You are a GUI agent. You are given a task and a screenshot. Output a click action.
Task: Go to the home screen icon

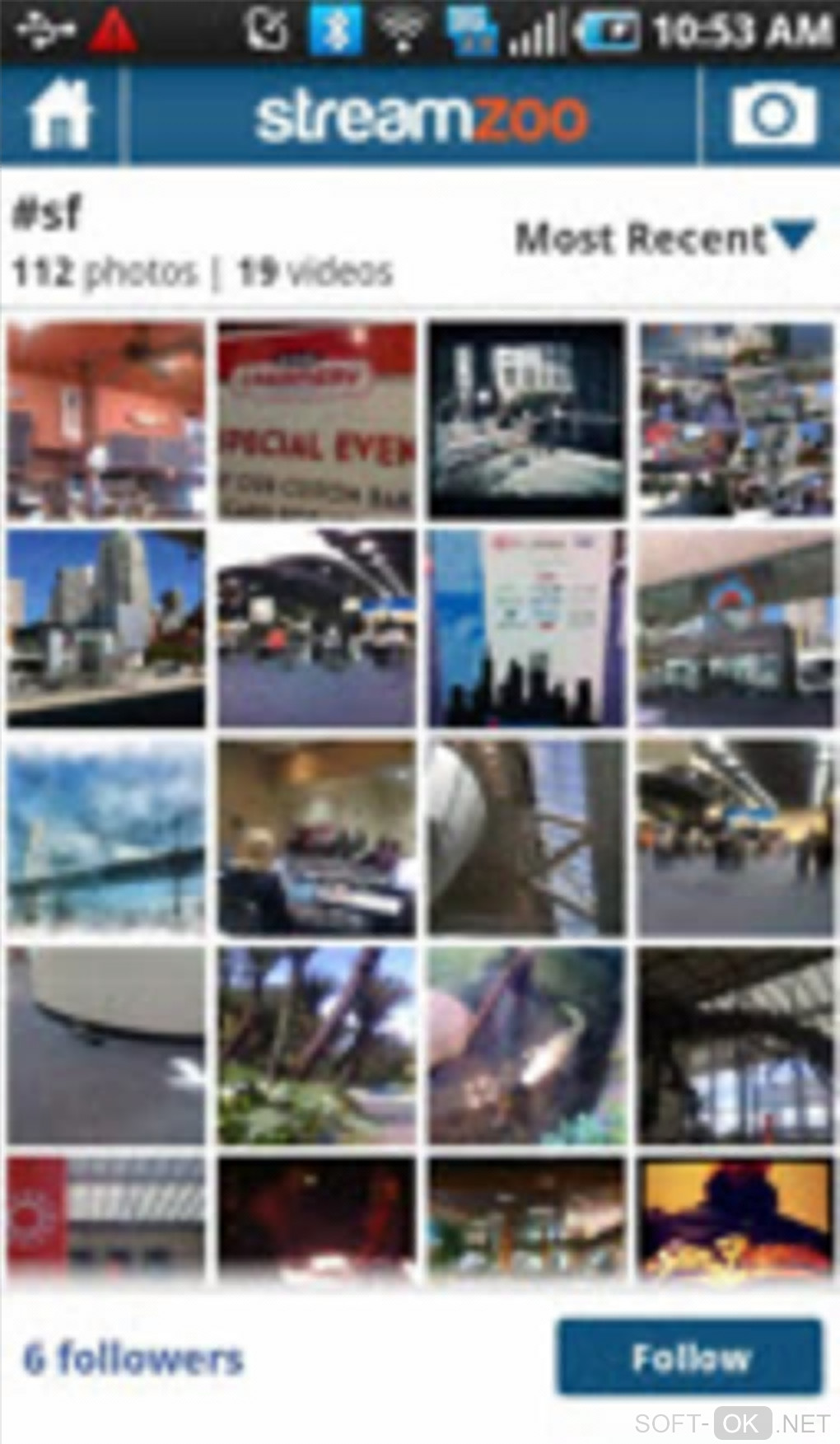click(x=59, y=117)
